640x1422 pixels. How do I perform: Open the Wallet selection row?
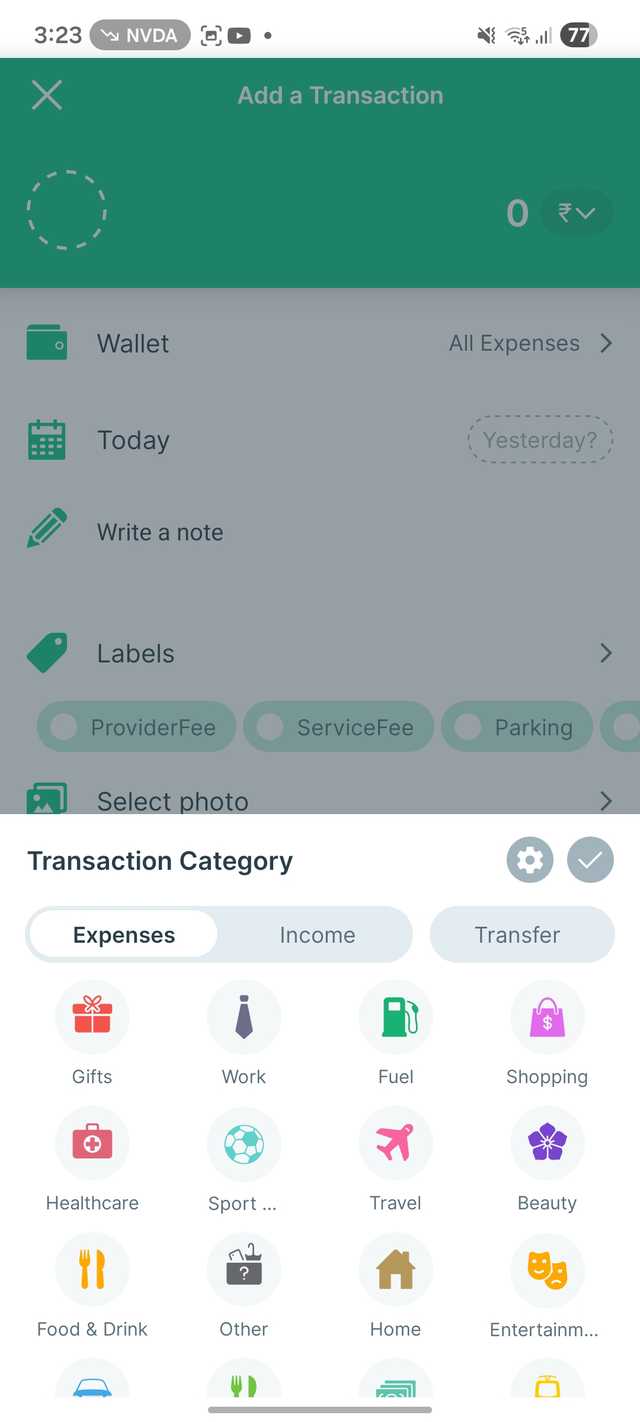pyautogui.click(x=320, y=343)
